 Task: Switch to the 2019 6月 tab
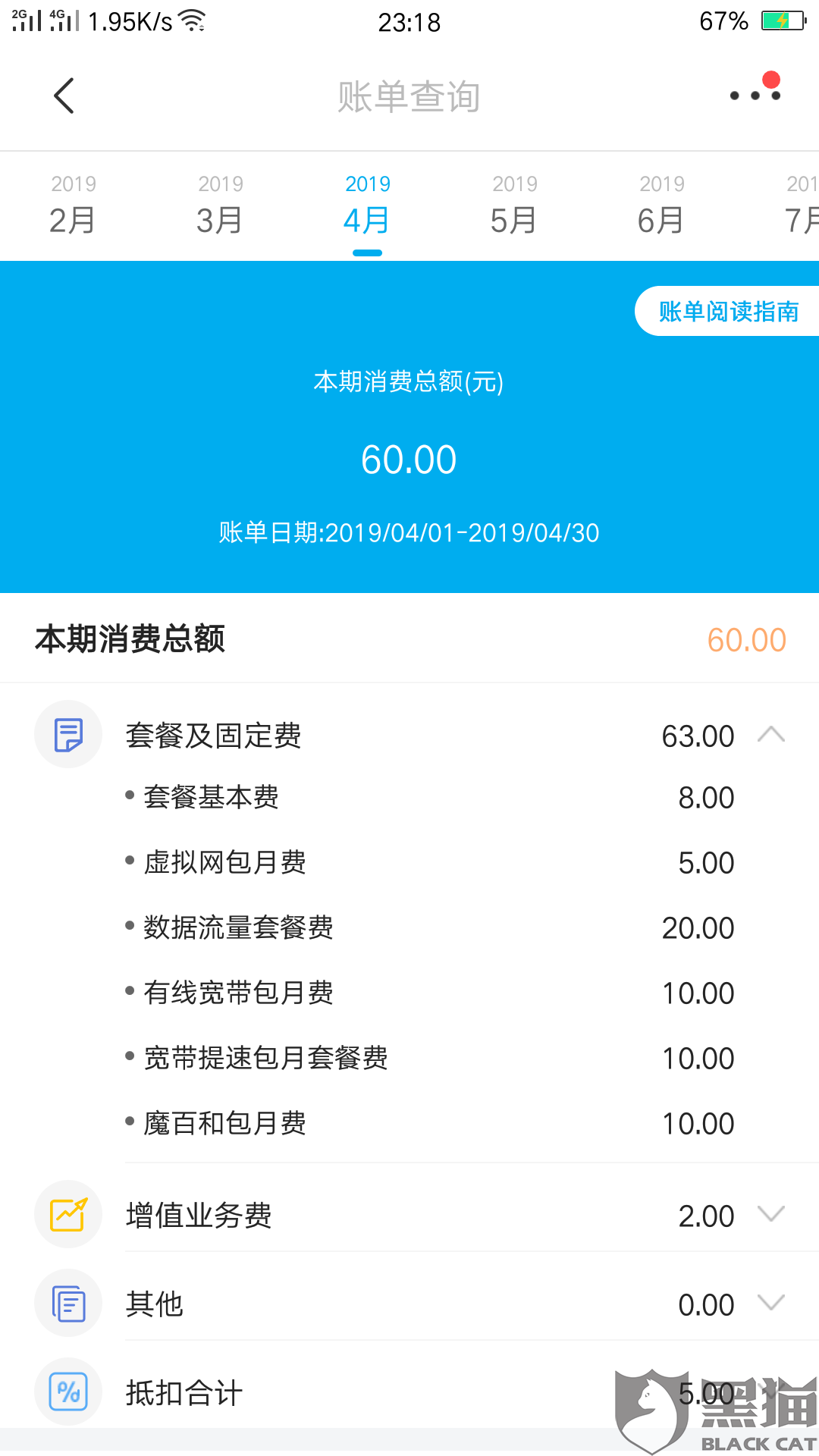coord(661,206)
